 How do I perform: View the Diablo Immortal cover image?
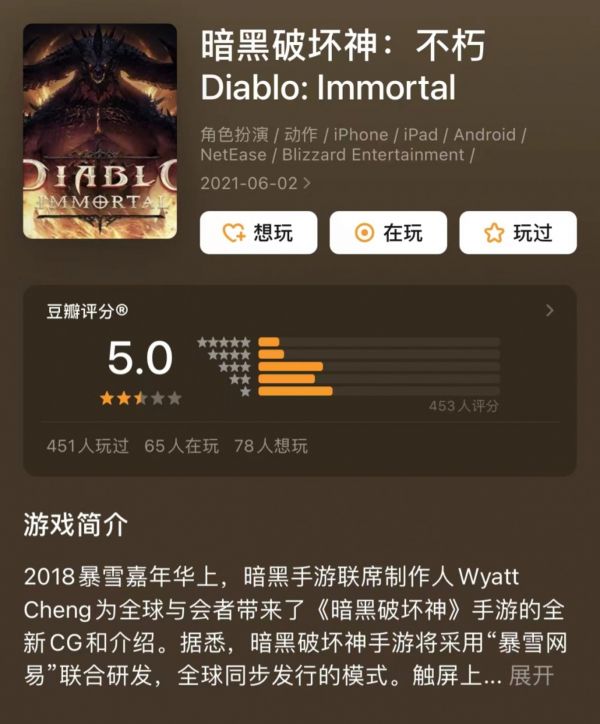100,131
